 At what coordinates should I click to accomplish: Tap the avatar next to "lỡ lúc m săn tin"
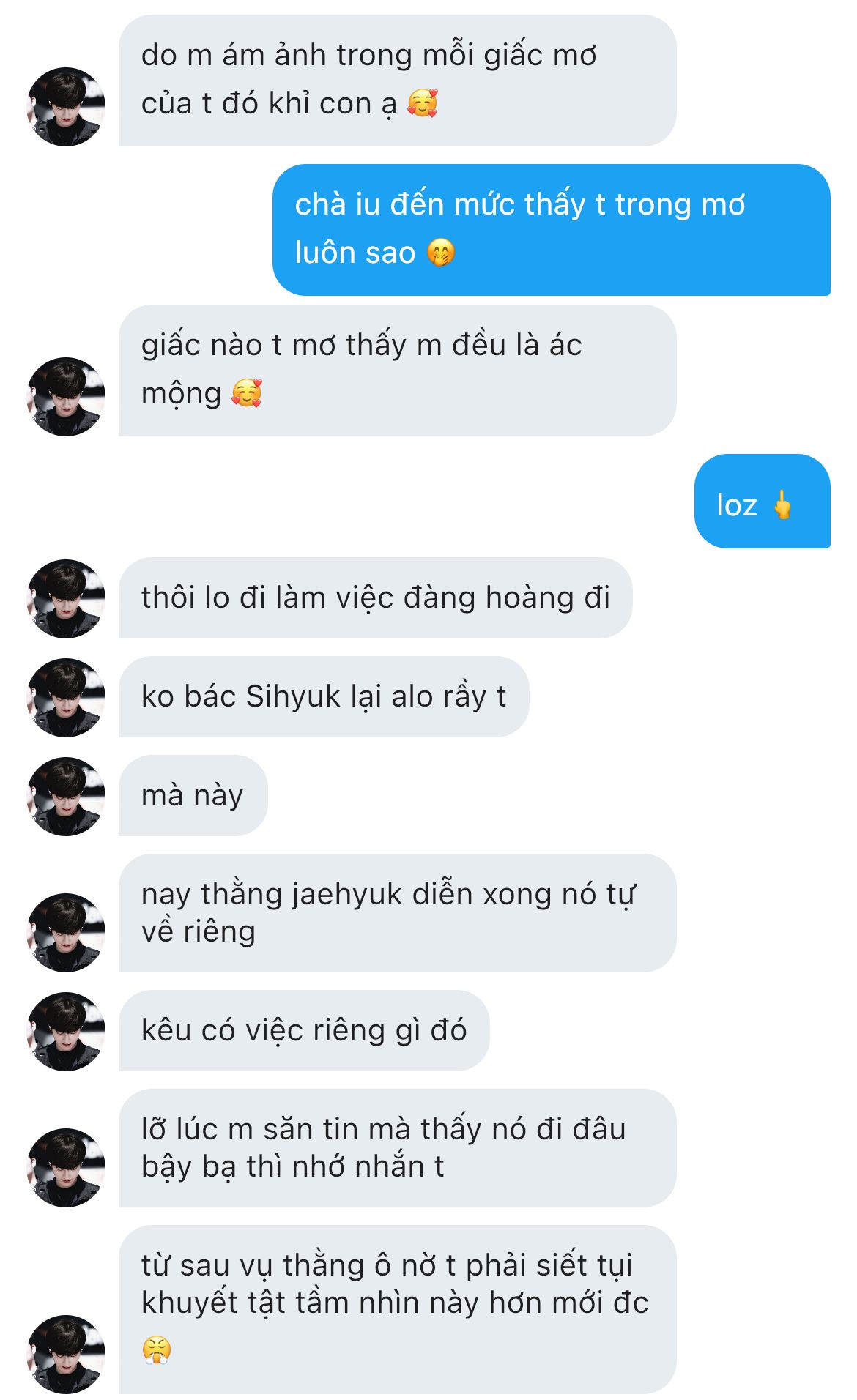pyautogui.click(x=66, y=1168)
